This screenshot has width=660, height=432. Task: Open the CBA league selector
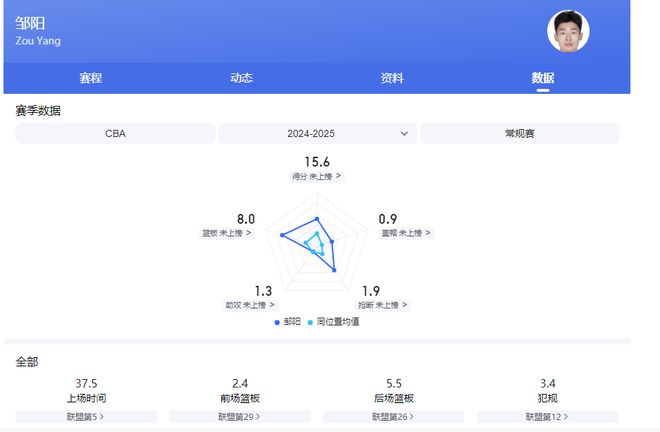[115, 133]
